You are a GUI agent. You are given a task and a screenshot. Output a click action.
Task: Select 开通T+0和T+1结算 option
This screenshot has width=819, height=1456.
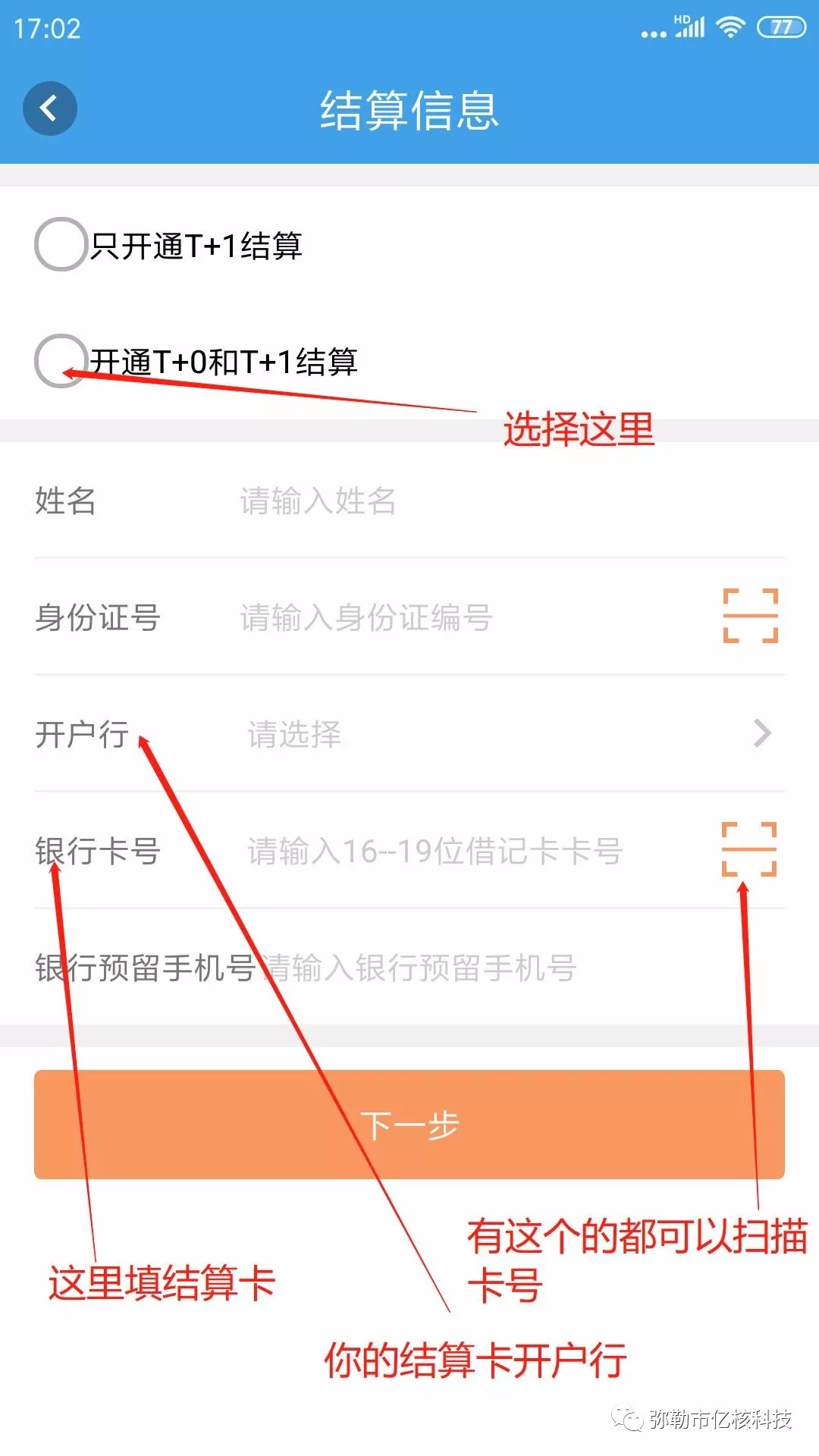pos(61,361)
